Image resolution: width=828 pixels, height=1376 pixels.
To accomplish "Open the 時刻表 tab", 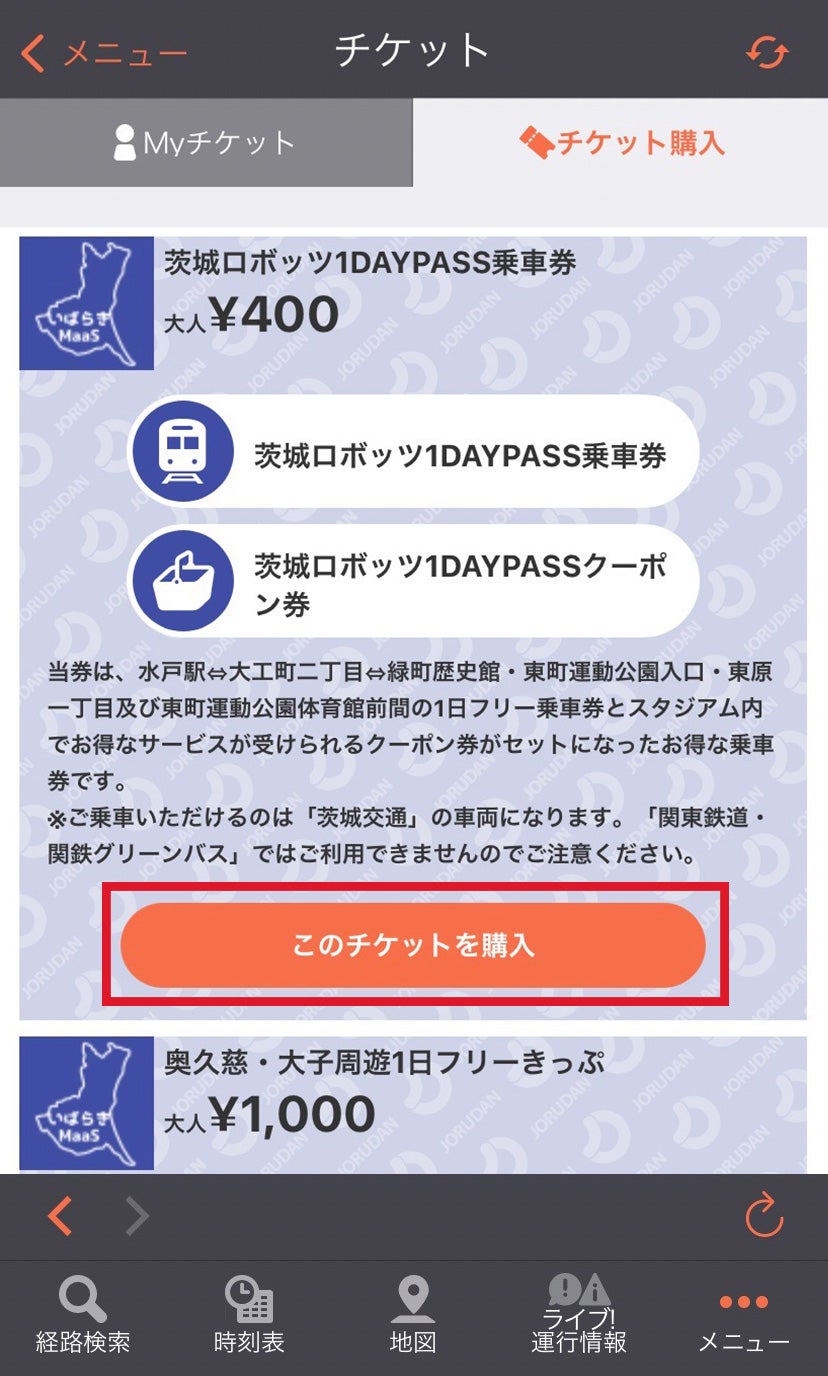I will 249,1316.
